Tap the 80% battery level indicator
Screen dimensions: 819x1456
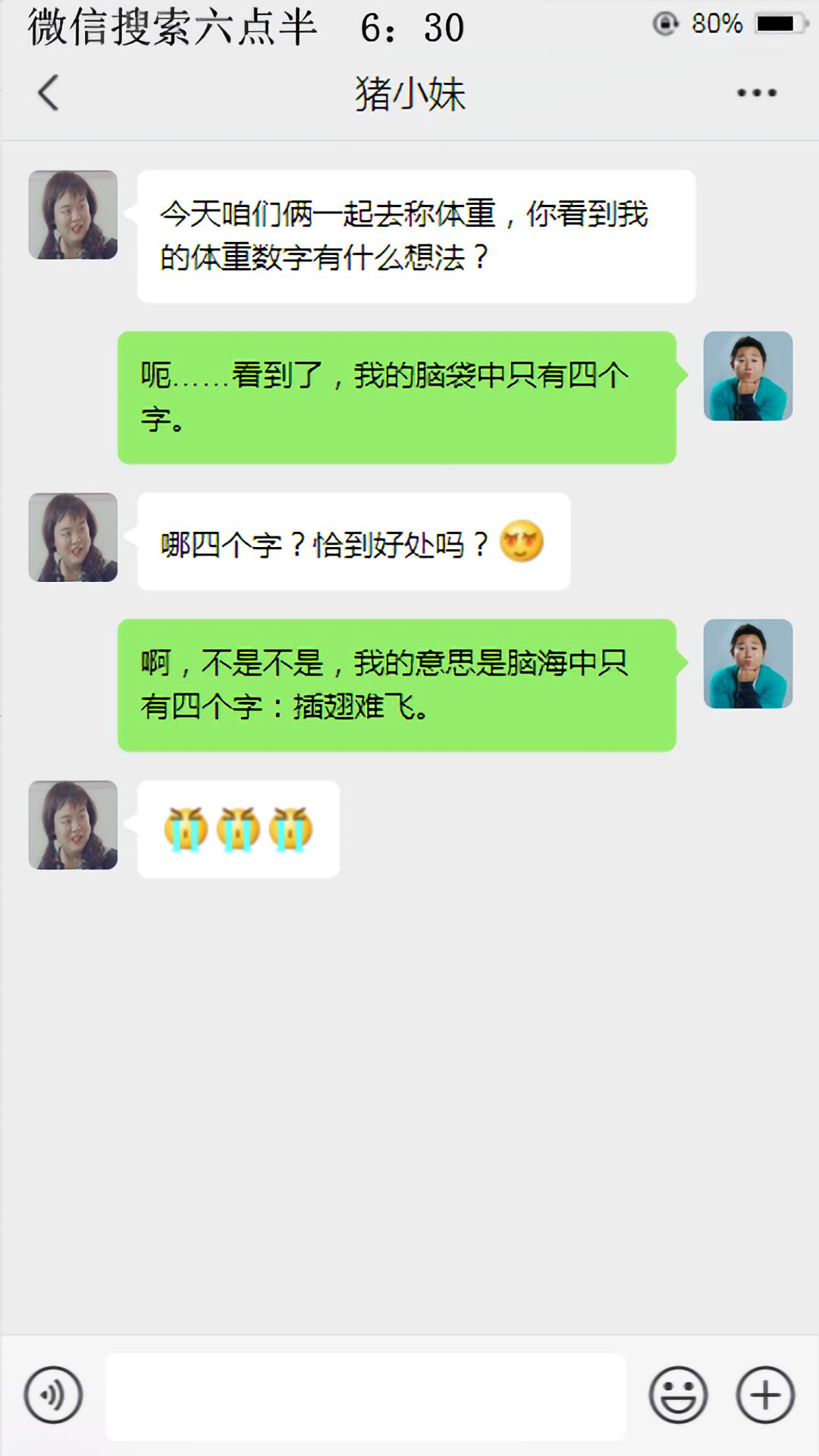pyautogui.click(x=715, y=23)
